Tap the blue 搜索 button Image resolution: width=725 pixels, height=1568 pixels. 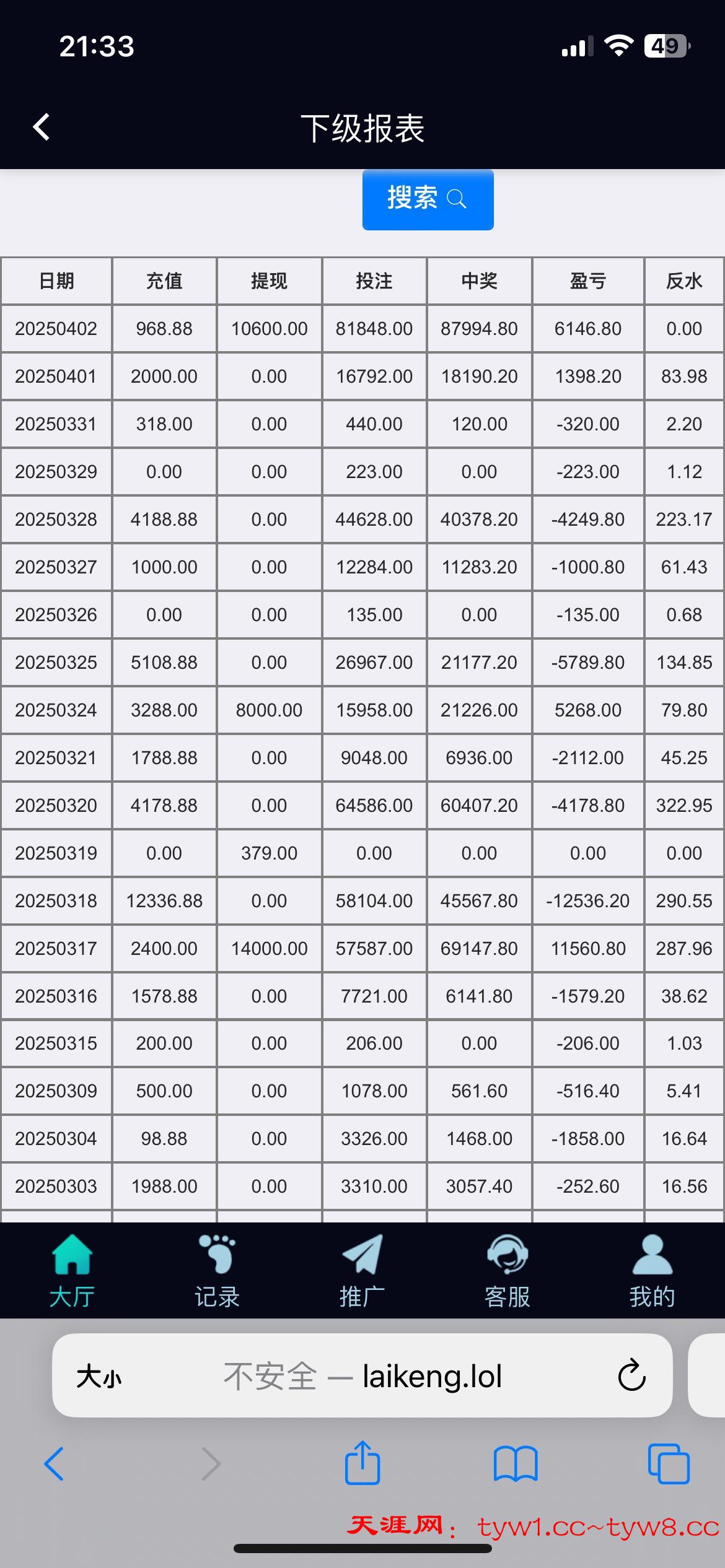click(x=428, y=199)
